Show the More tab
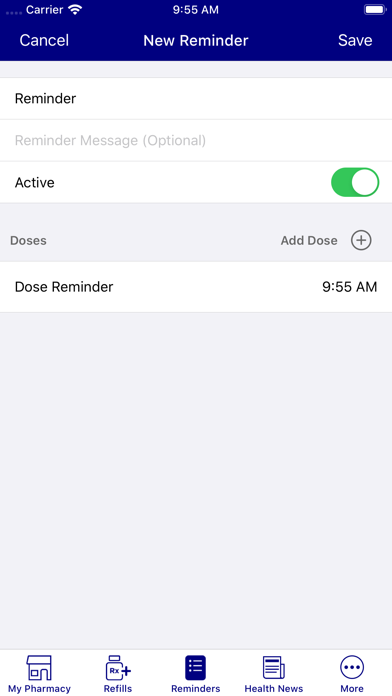This screenshot has width=392, height=696. coord(352,674)
